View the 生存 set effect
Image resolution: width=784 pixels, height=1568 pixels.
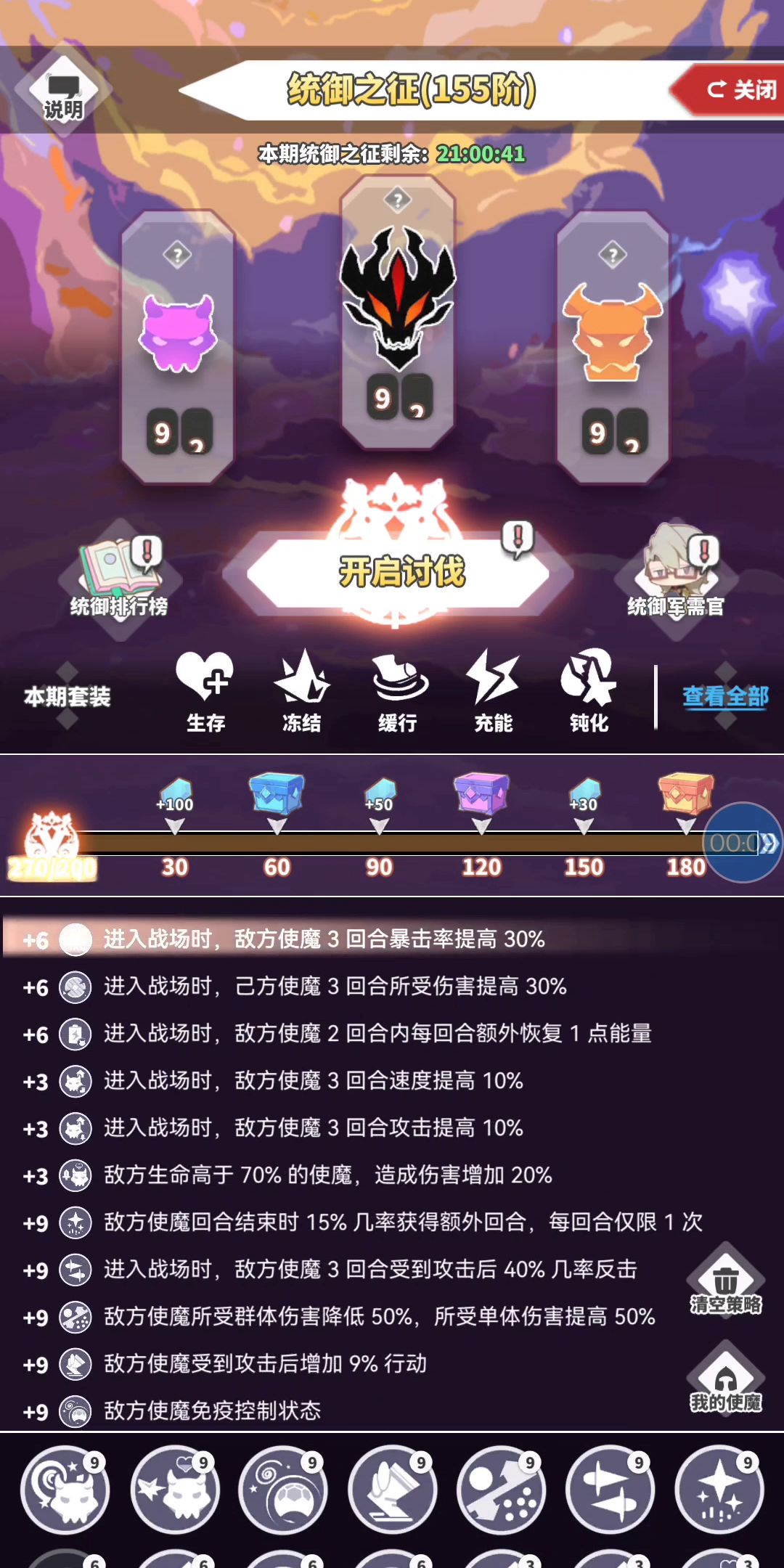[x=205, y=691]
